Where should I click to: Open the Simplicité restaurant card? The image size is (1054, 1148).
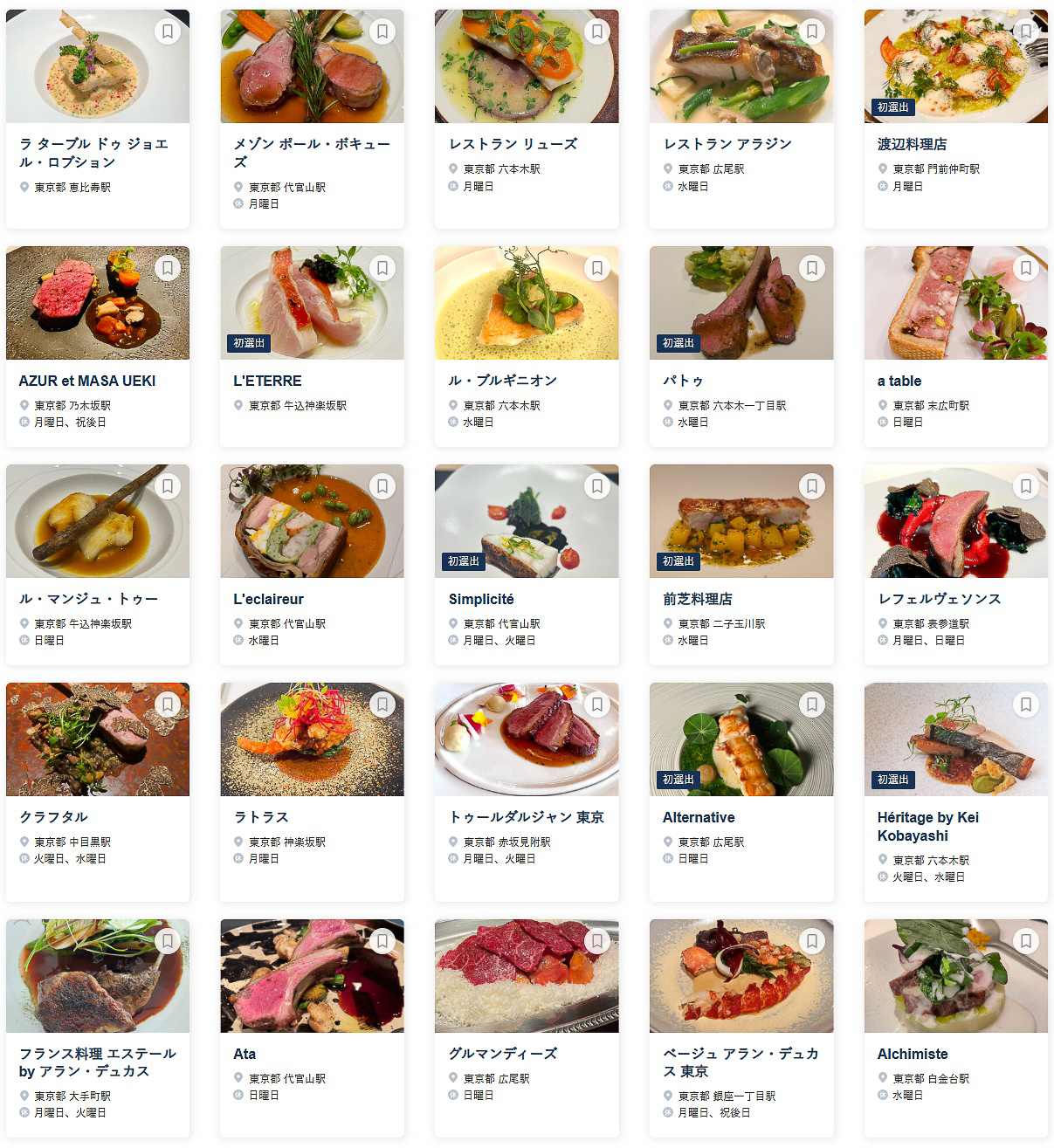pyautogui.click(x=481, y=599)
